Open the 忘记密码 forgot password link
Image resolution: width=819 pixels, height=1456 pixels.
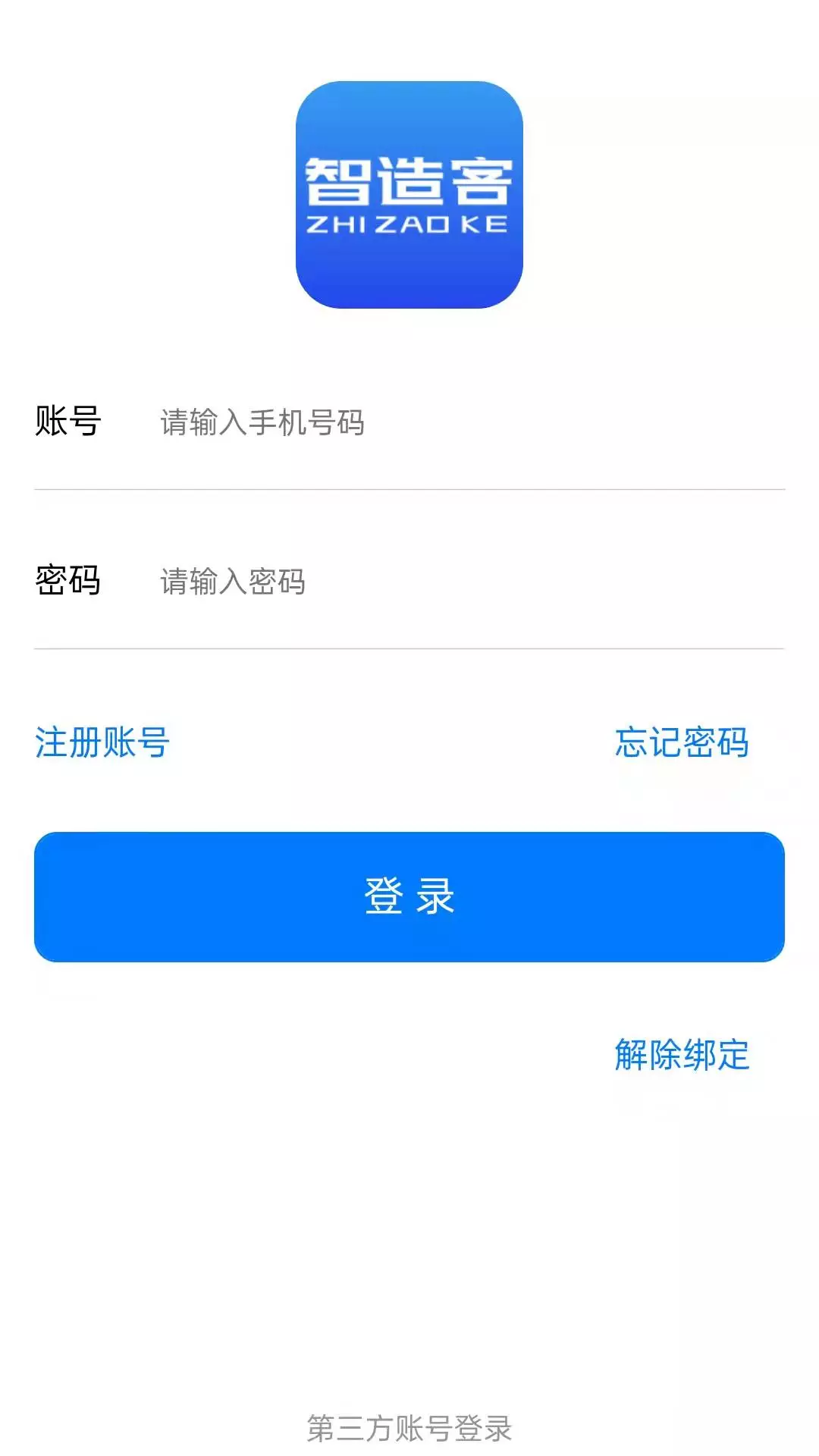(x=682, y=742)
